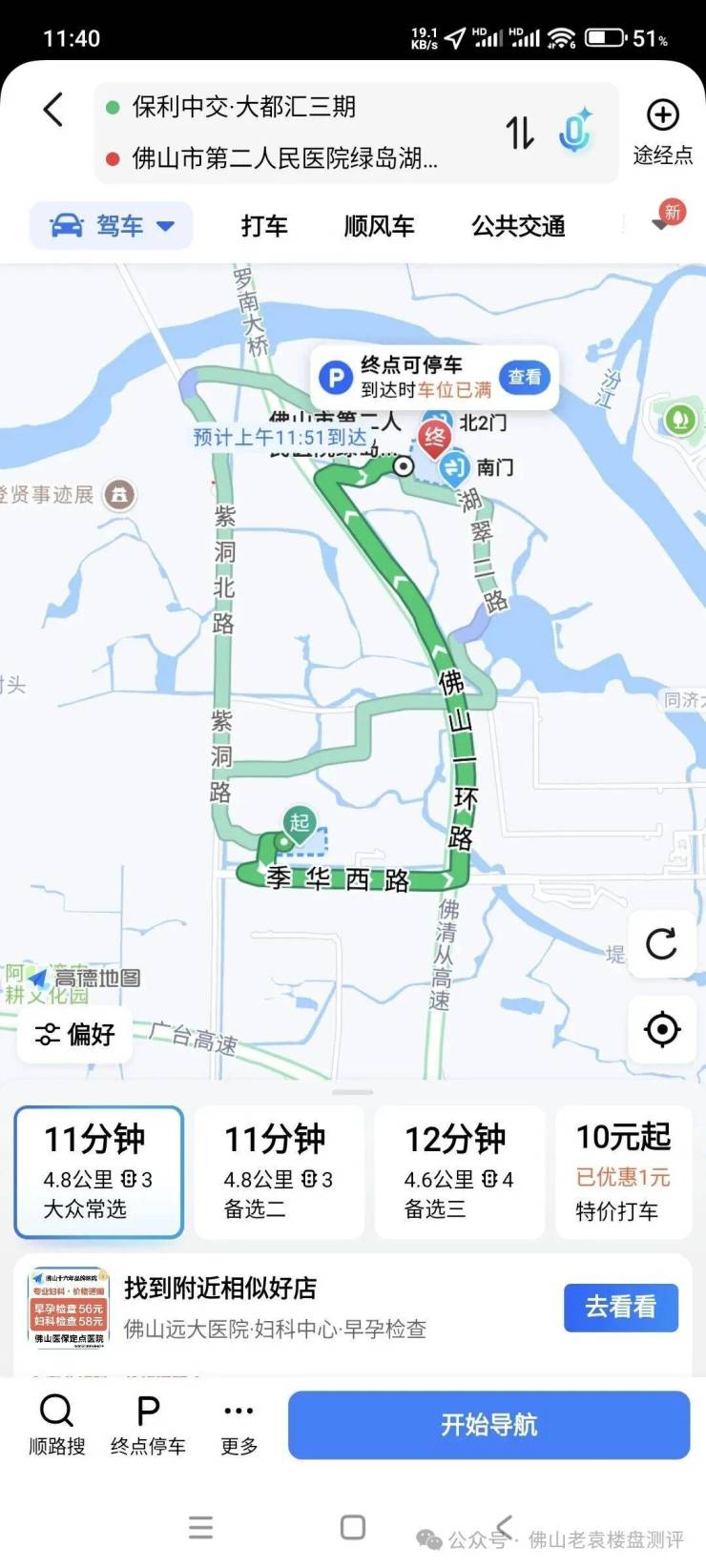Image resolution: width=706 pixels, height=1568 pixels.
Task: Select the 备选二 route option
Action: [279, 1172]
